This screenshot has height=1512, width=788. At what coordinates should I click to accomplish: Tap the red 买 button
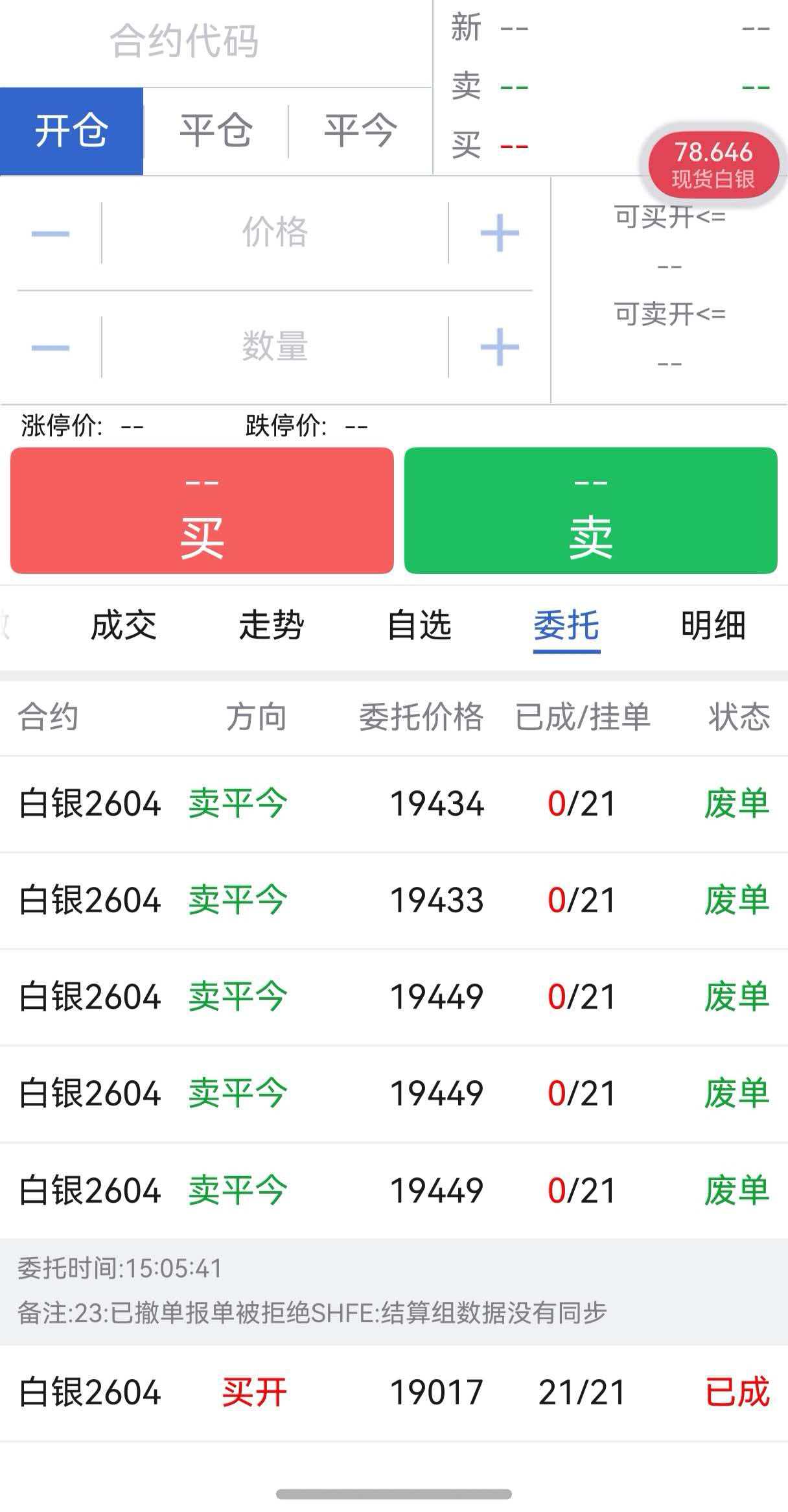coord(202,511)
